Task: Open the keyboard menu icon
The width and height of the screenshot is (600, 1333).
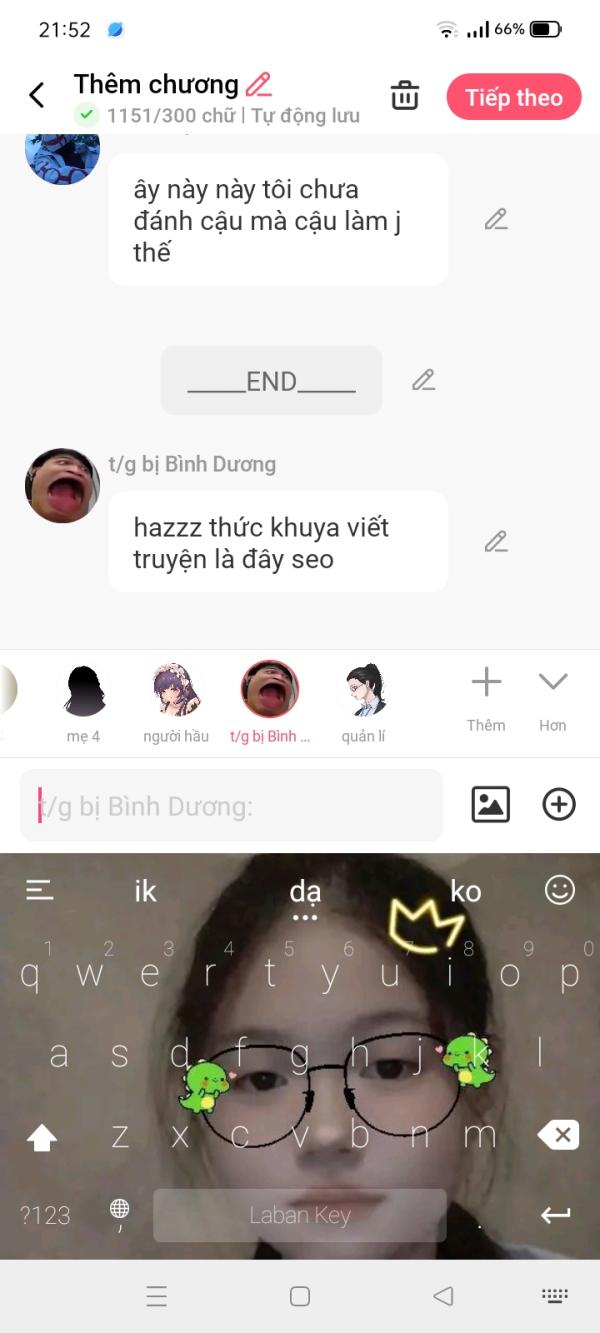Action: point(40,890)
